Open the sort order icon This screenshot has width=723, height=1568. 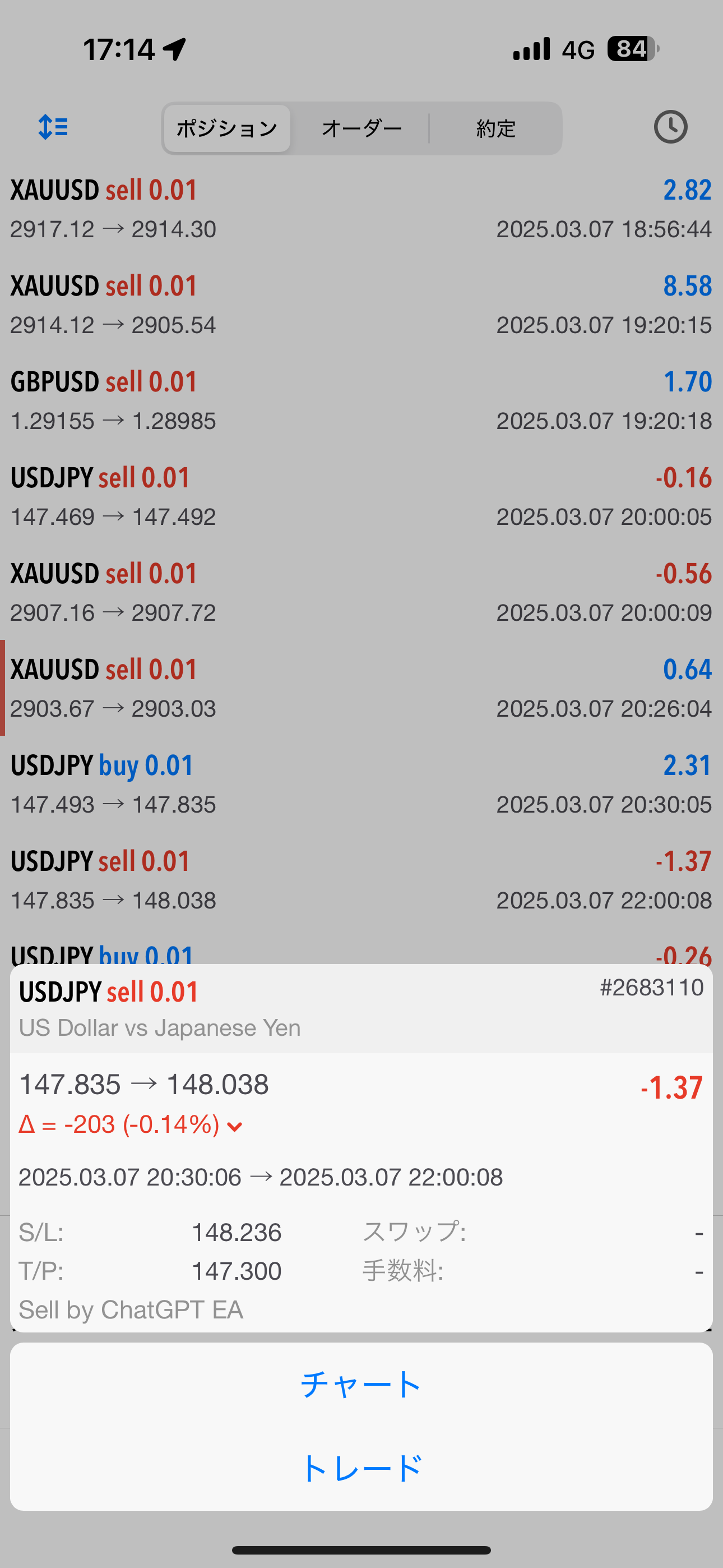pyautogui.click(x=53, y=127)
